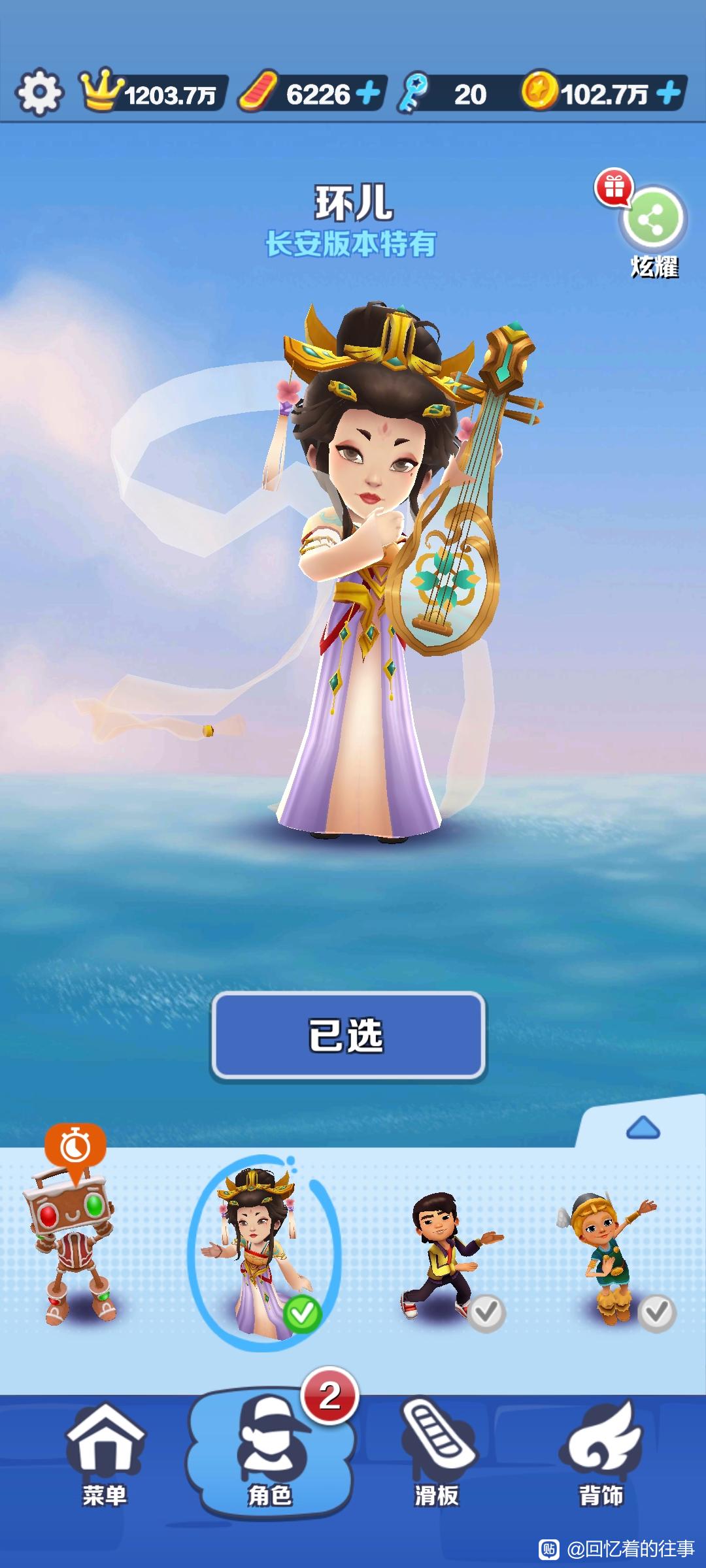
Task: Expand the character list with the up arrow
Action: tap(643, 1128)
